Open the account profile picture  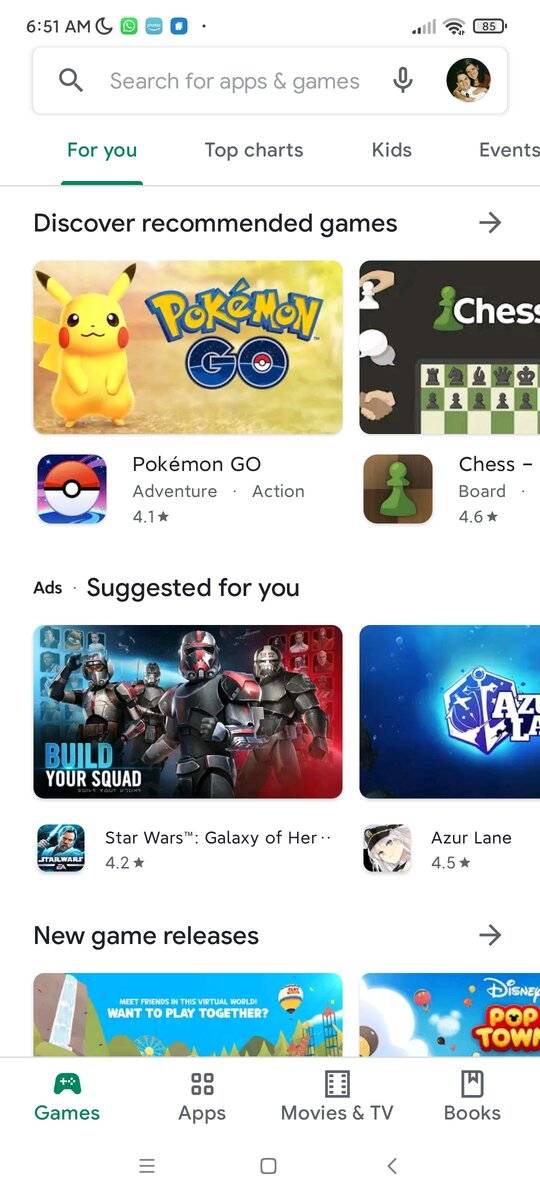point(468,81)
